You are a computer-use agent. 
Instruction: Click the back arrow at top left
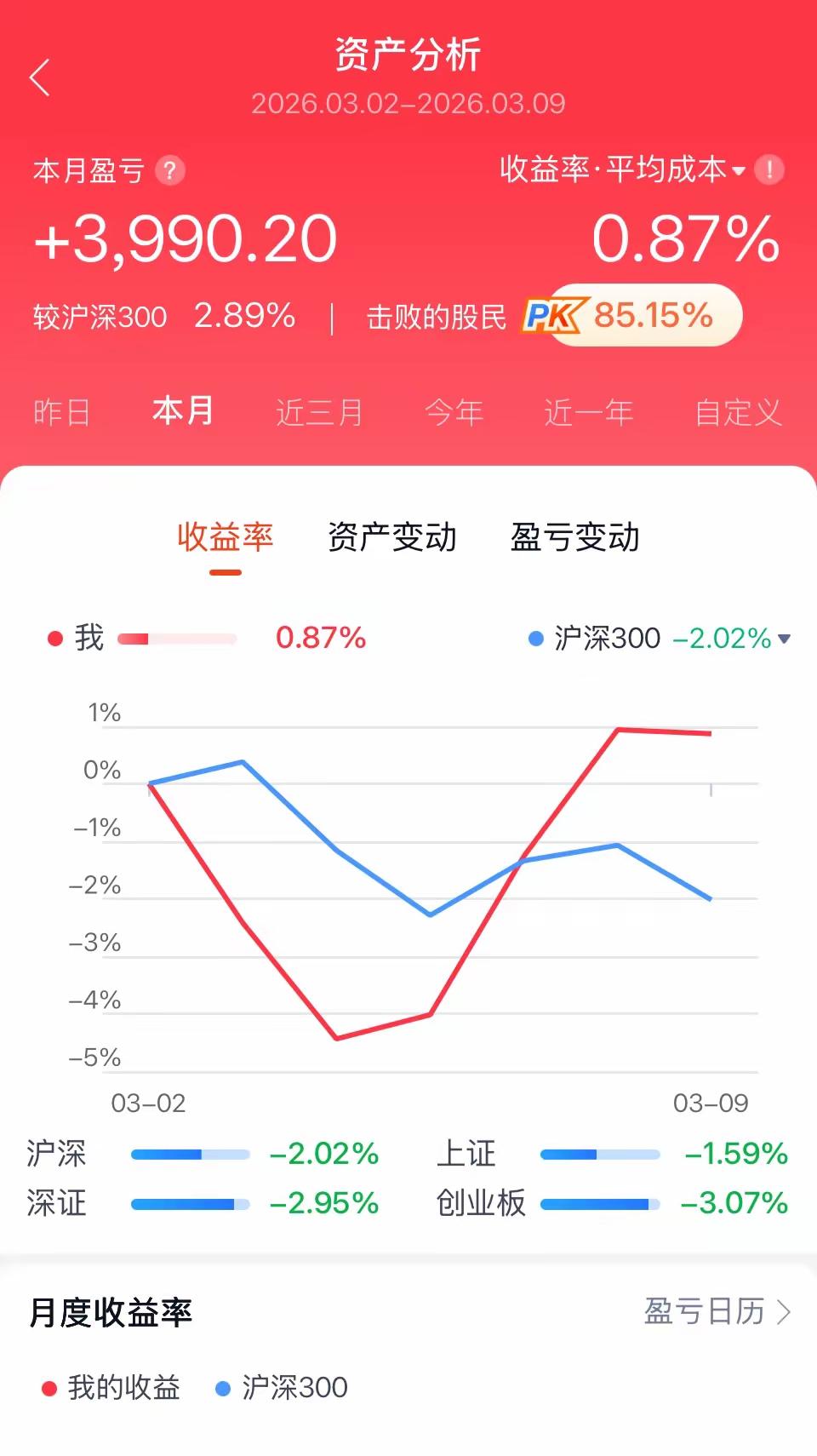(x=39, y=77)
